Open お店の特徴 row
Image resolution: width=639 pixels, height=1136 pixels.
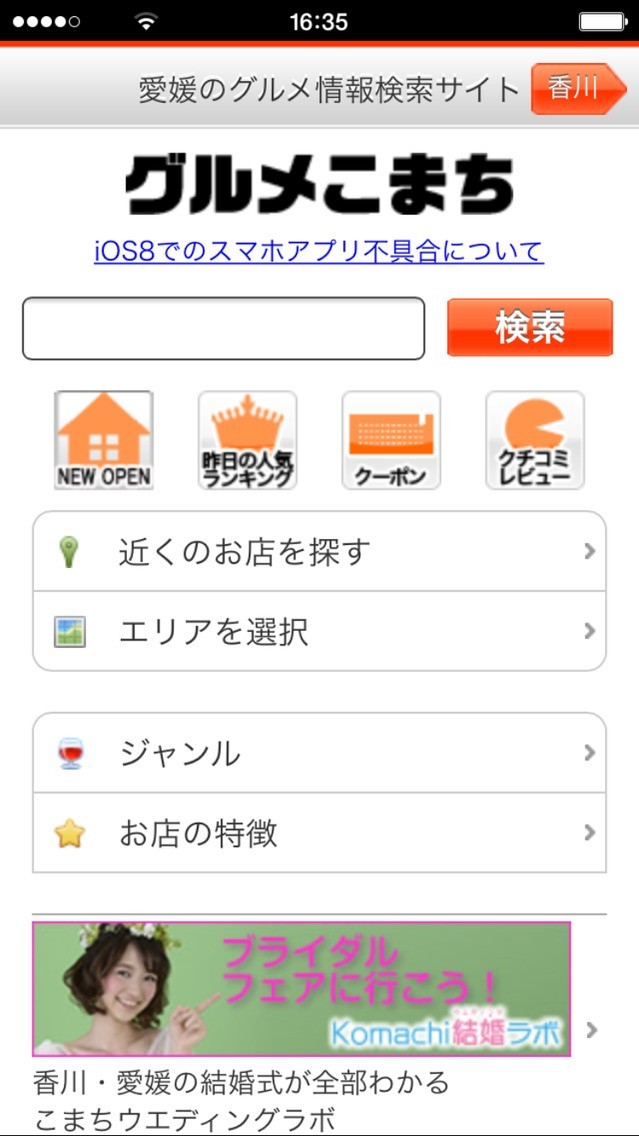319,833
